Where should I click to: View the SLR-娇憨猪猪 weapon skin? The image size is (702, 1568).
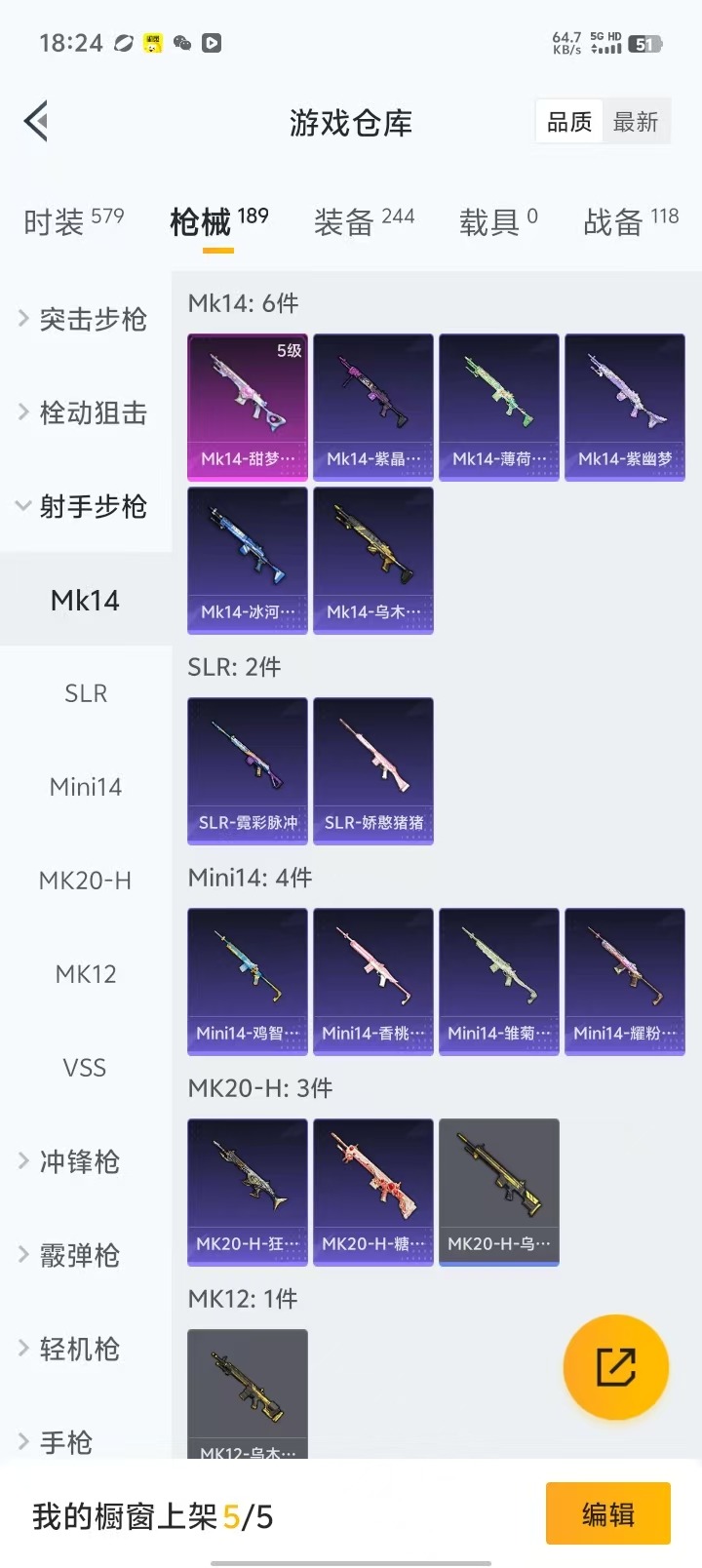click(372, 770)
